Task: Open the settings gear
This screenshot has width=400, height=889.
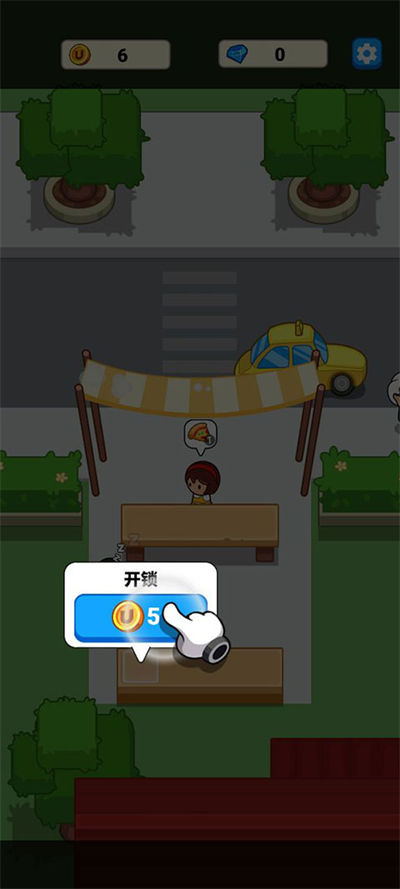Action: [367, 54]
